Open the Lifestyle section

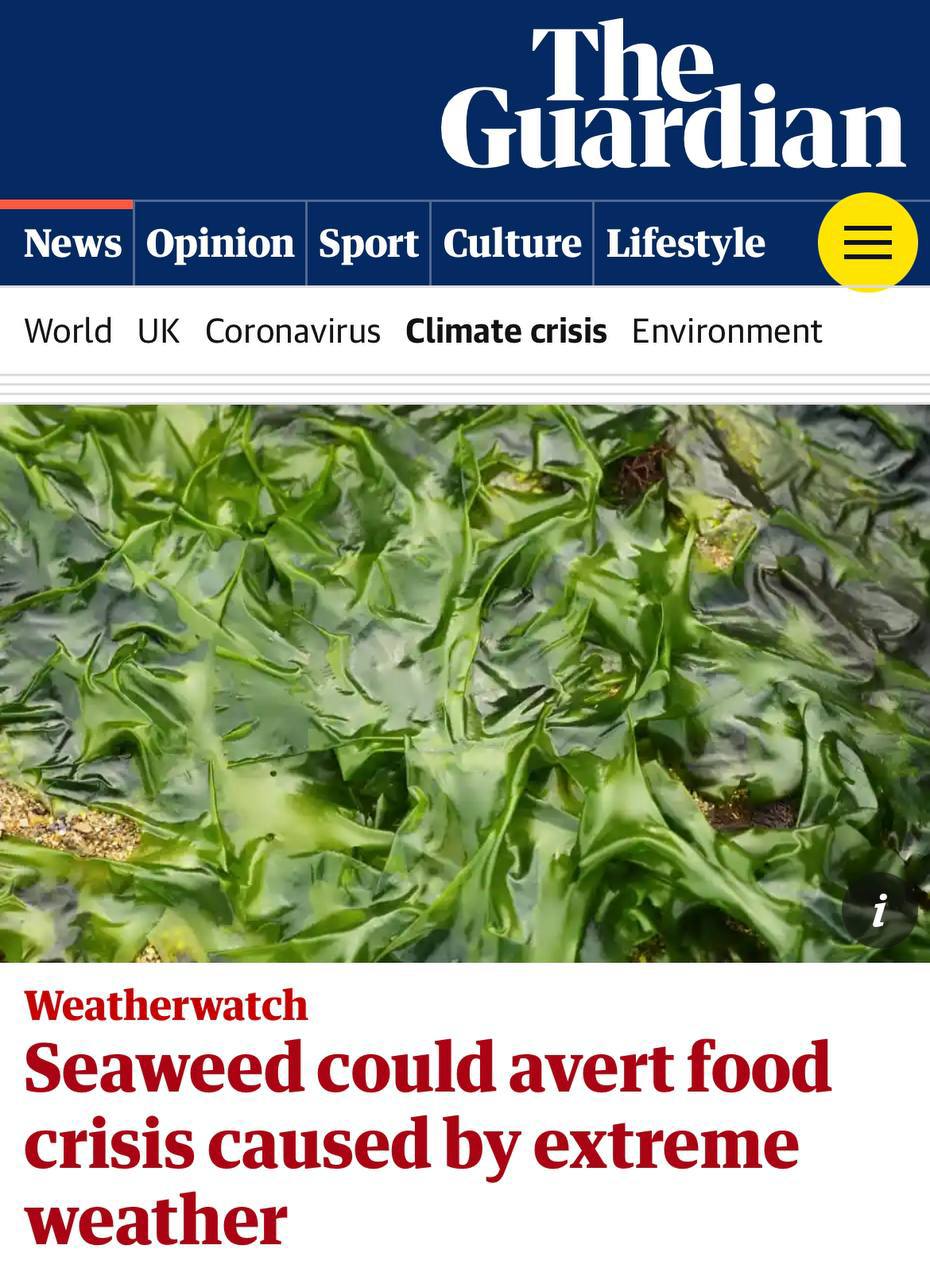tap(685, 244)
